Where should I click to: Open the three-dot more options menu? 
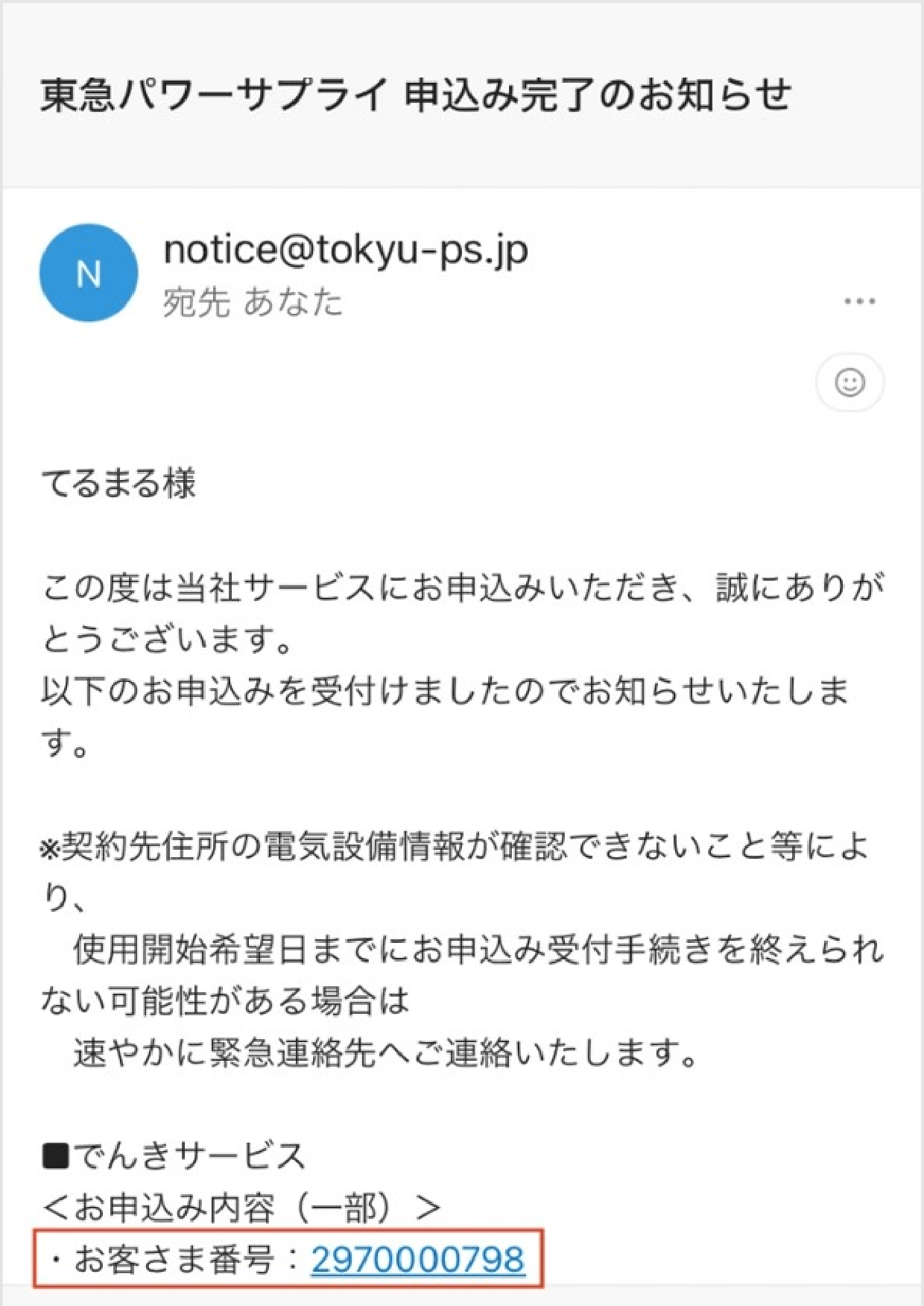tap(858, 302)
